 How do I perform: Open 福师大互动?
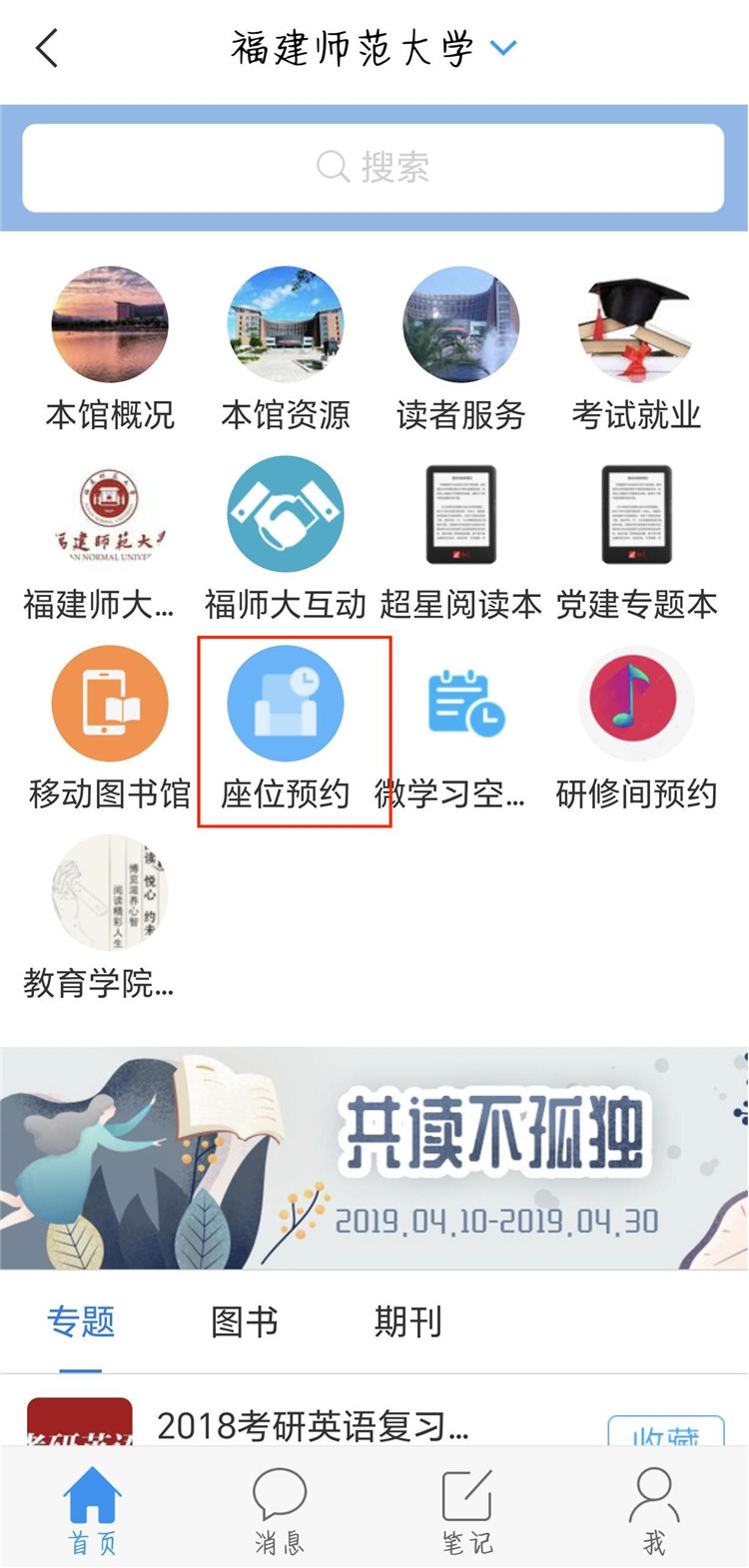pyautogui.click(x=286, y=536)
